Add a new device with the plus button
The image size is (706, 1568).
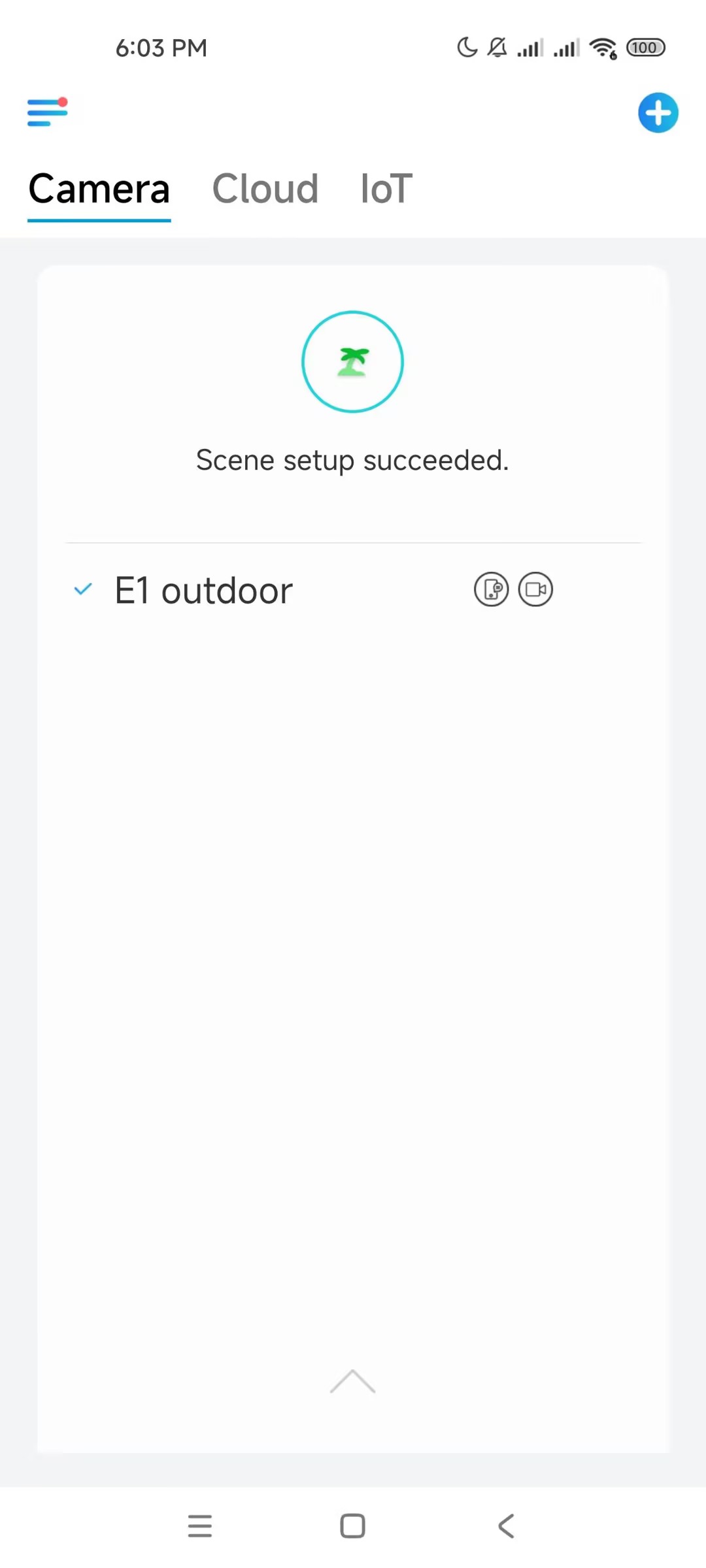658,112
